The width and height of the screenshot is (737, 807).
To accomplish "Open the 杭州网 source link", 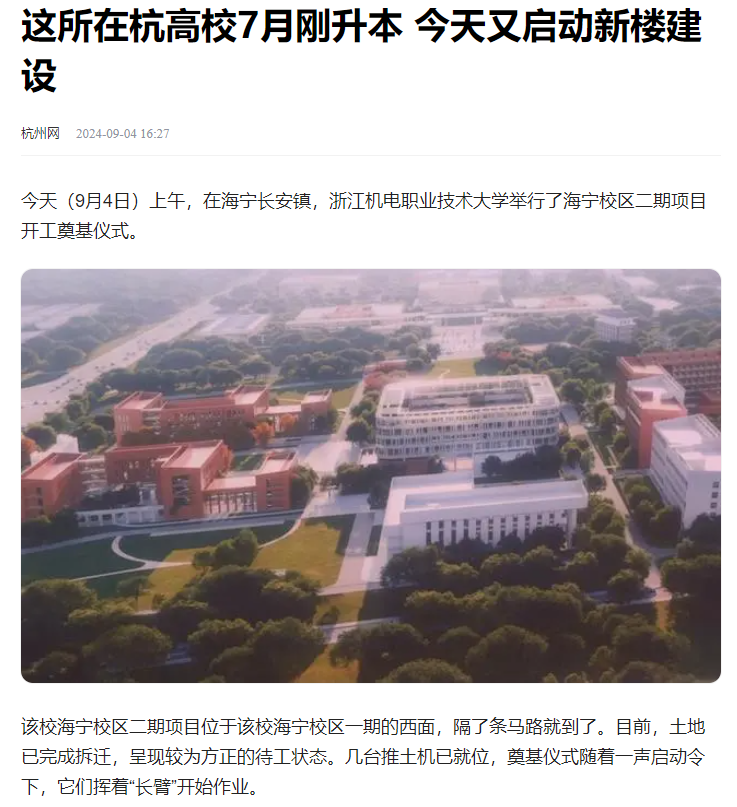I will pos(41,133).
